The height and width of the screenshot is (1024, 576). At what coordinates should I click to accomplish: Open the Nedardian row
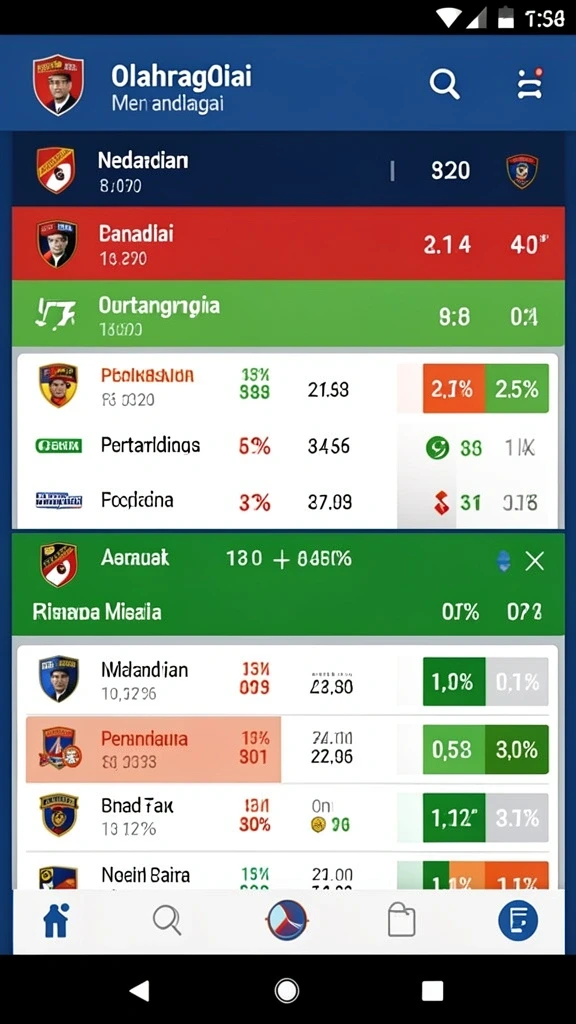(x=288, y=170)
